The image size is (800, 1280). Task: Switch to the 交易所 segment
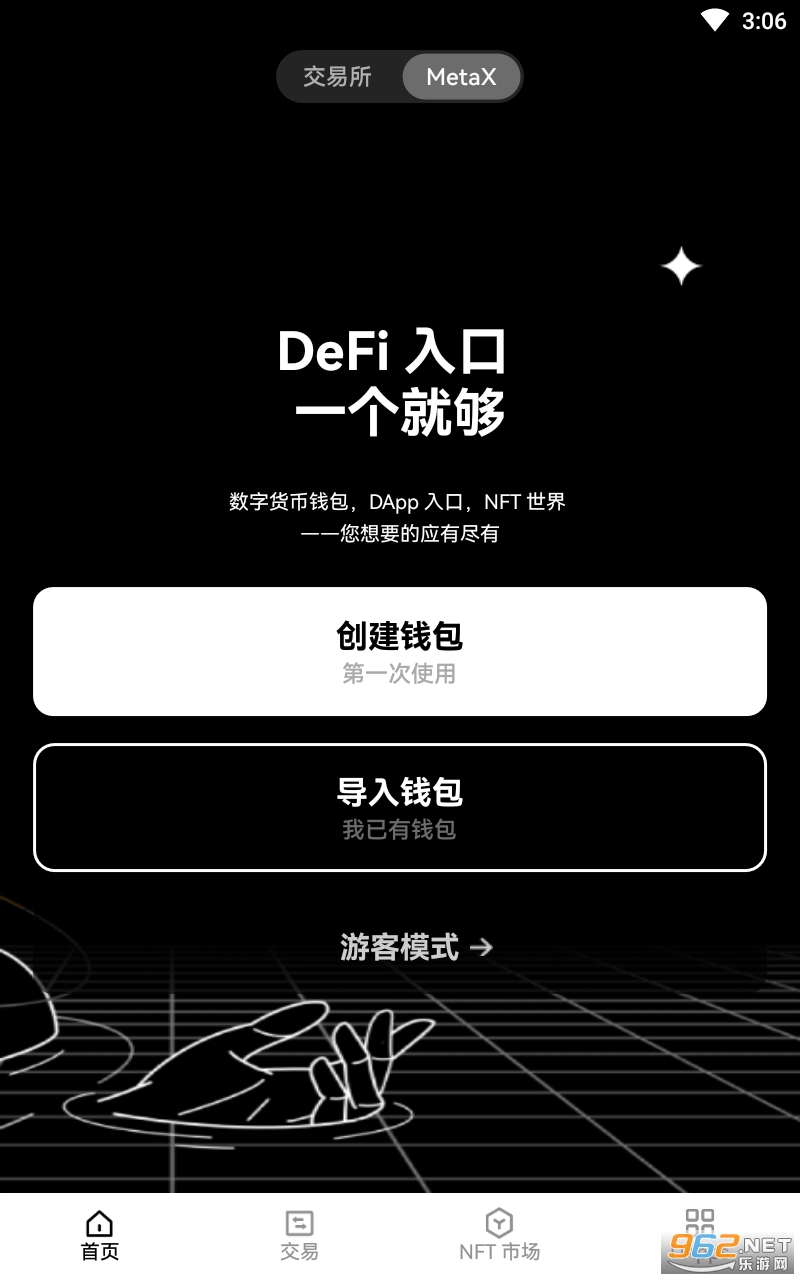(x=338, y=77)
